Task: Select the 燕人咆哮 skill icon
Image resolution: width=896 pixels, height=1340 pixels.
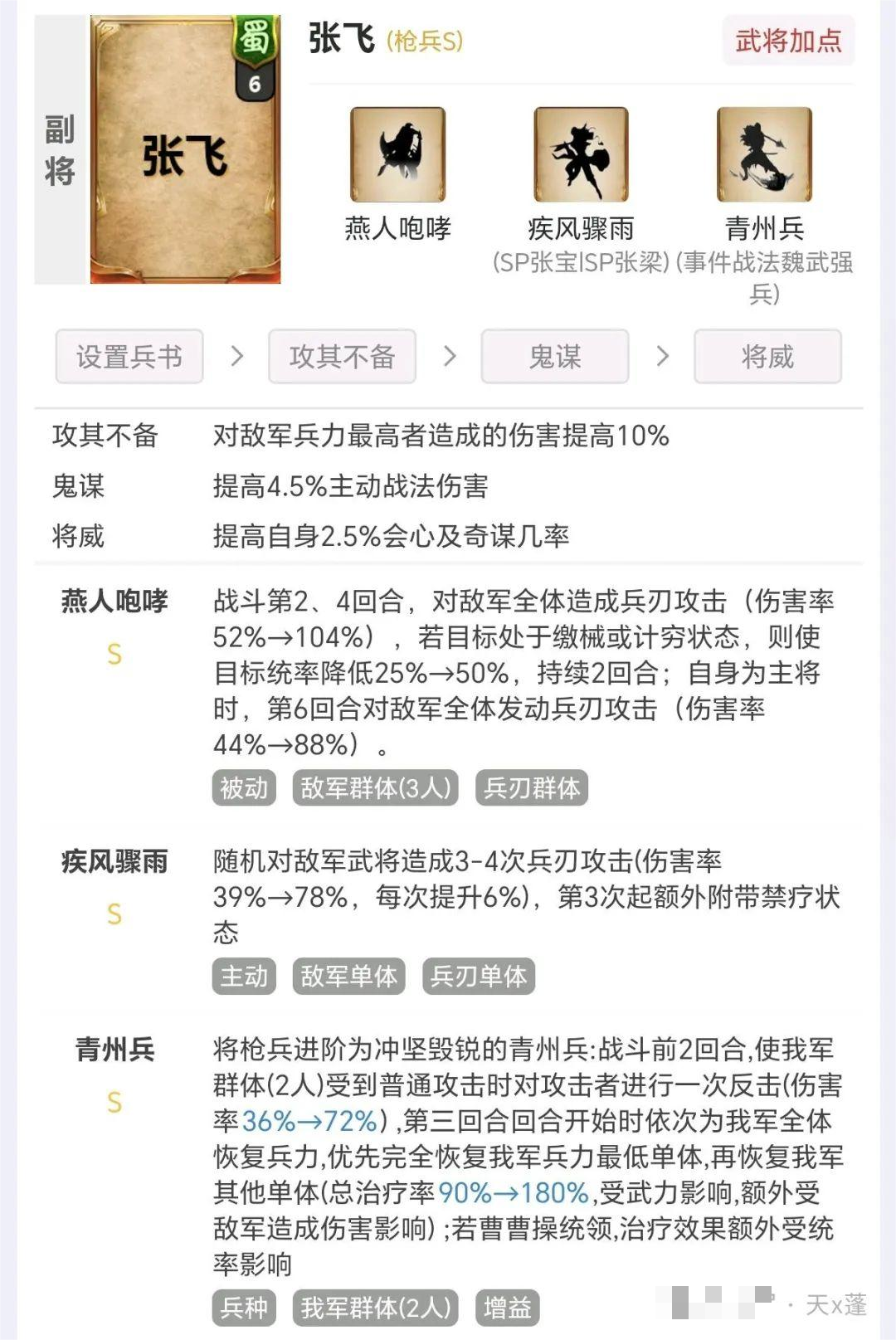Action: tap(397, 155)
